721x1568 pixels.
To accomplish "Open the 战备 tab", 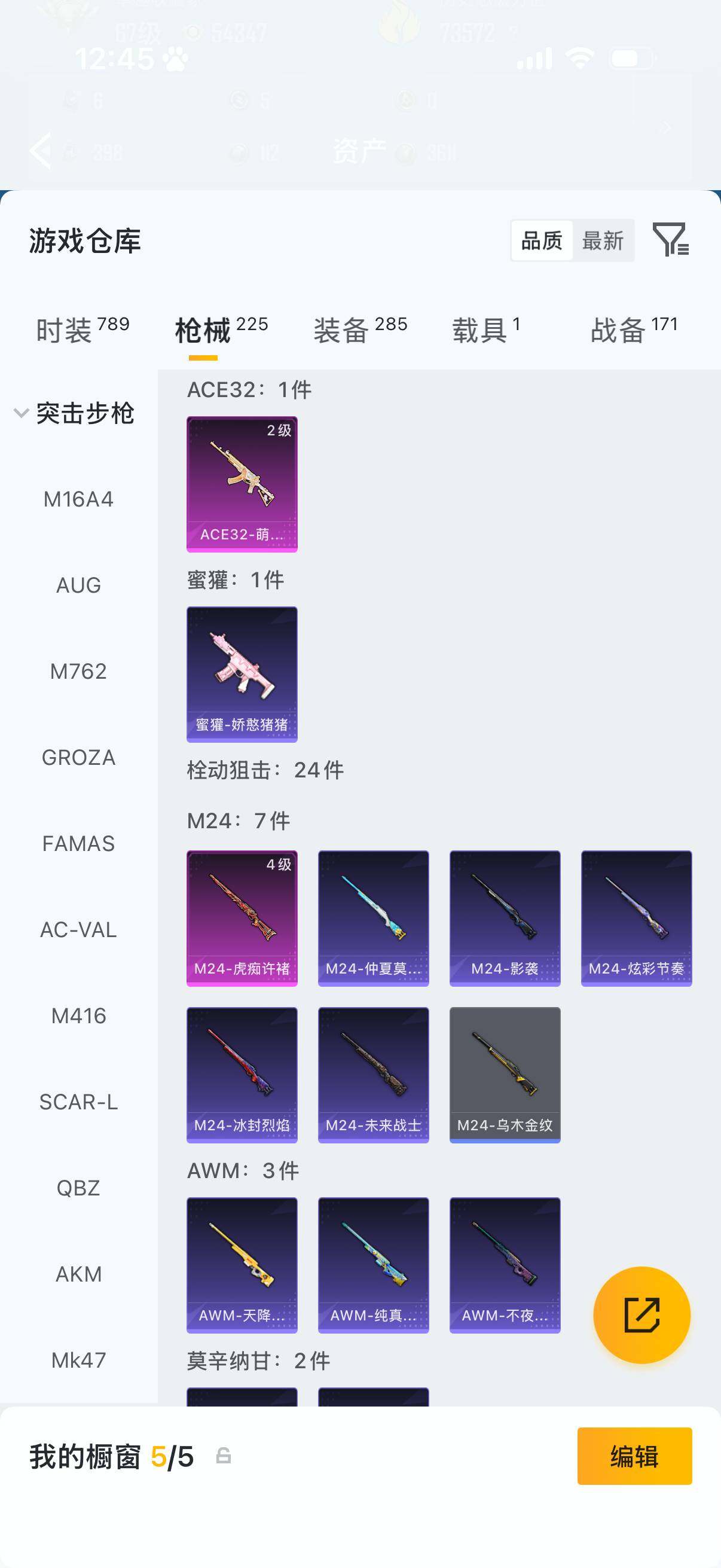I will tap(618, 328).
